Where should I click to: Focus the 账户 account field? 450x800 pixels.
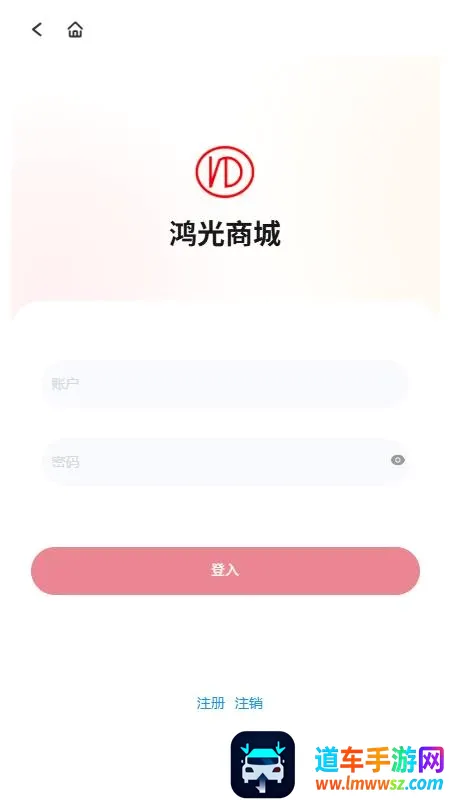pyautogui.click(x=224, y=384)
